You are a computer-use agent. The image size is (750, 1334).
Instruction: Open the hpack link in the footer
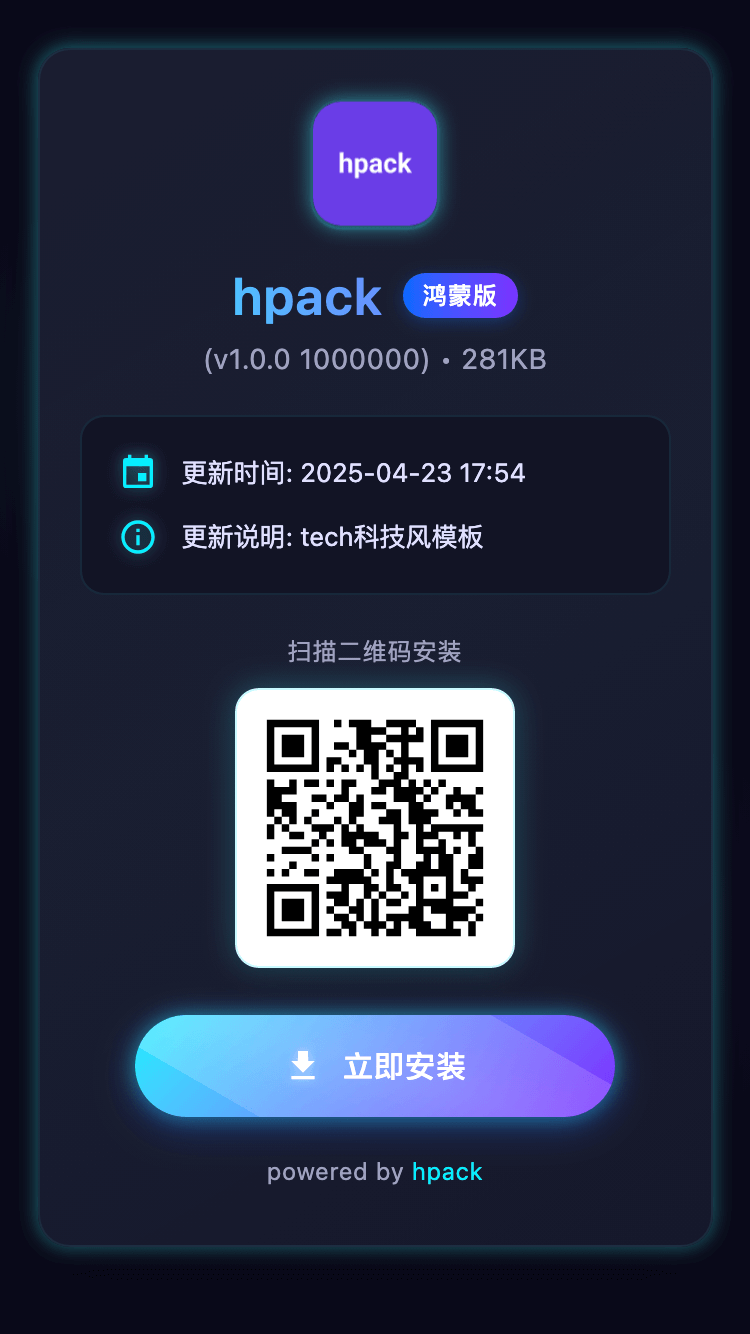[447, 1171]
